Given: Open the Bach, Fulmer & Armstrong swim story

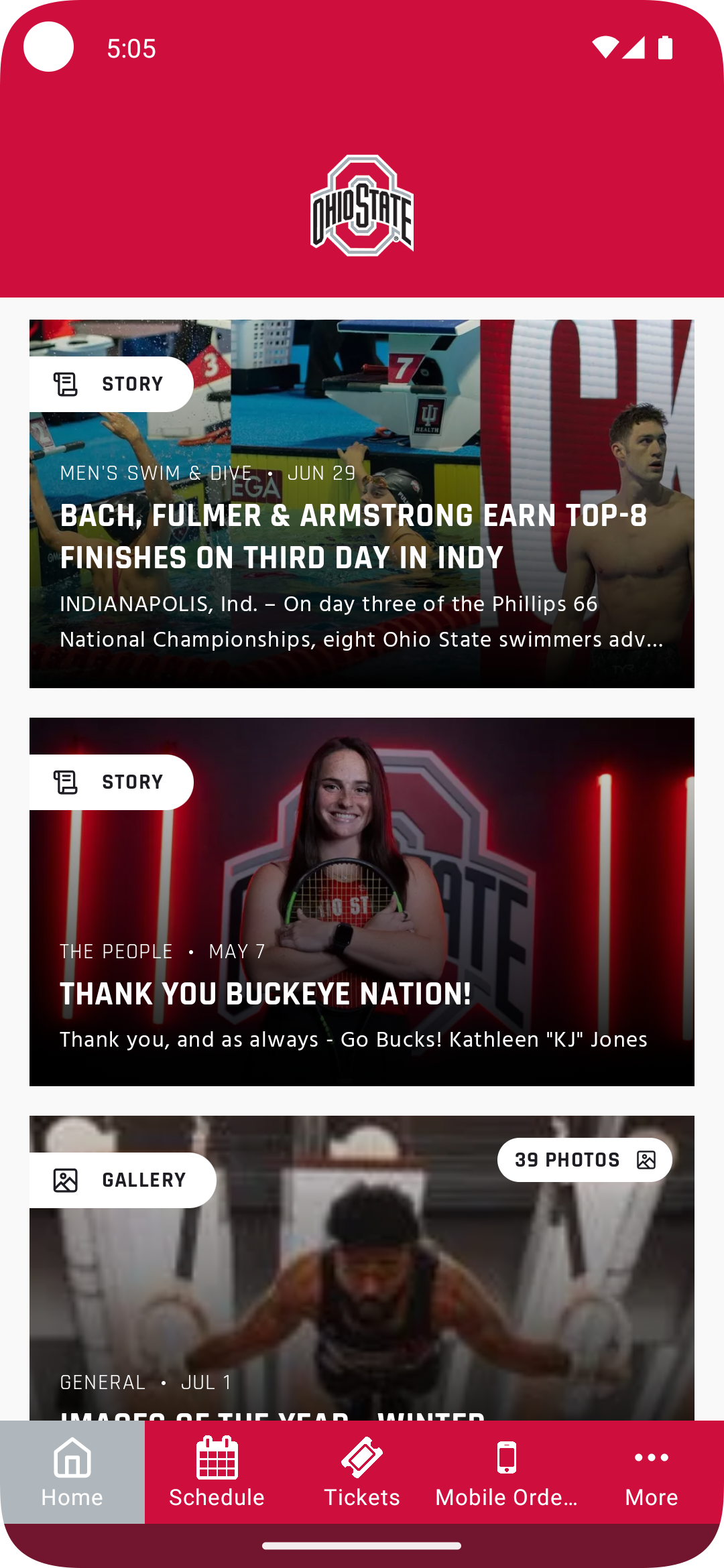Looking at the screenshot, I should pyautogui.click(x=362, y=536).
